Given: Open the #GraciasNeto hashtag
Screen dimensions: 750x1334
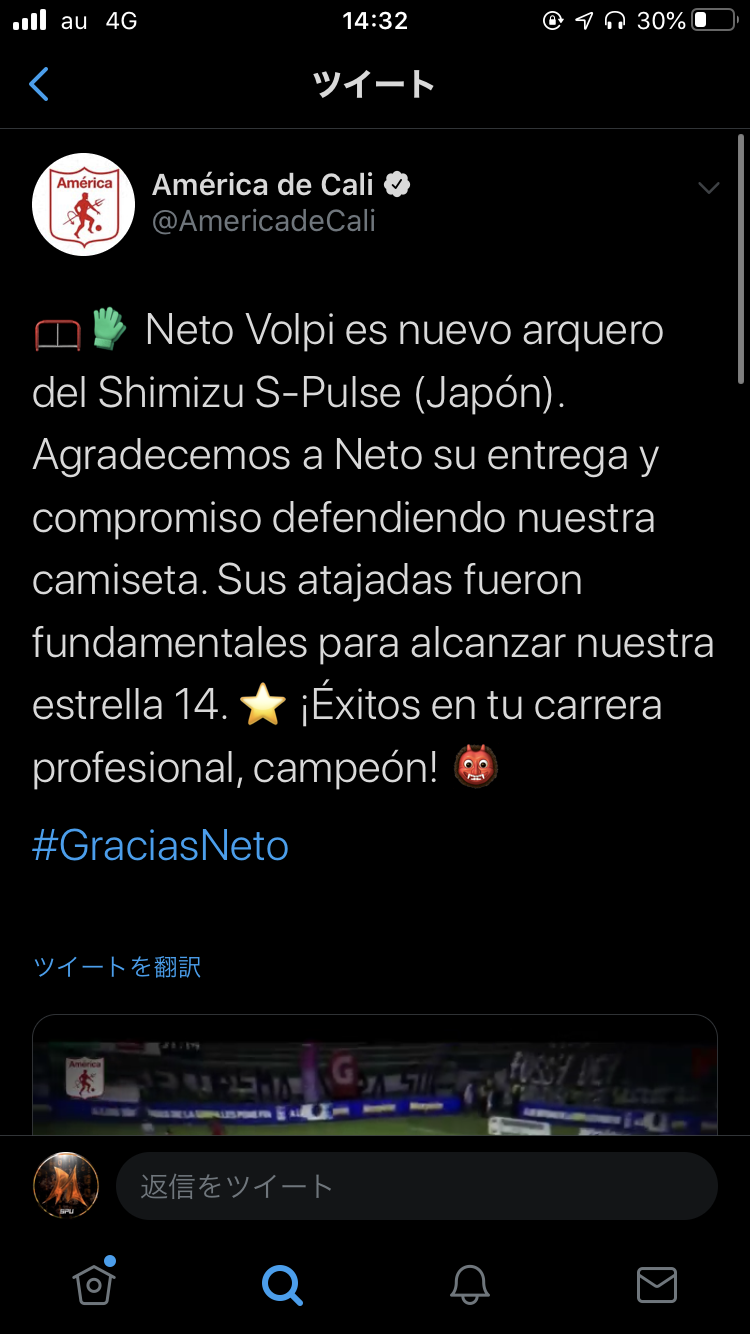Looking at the screenshot, I should [161, 846].
